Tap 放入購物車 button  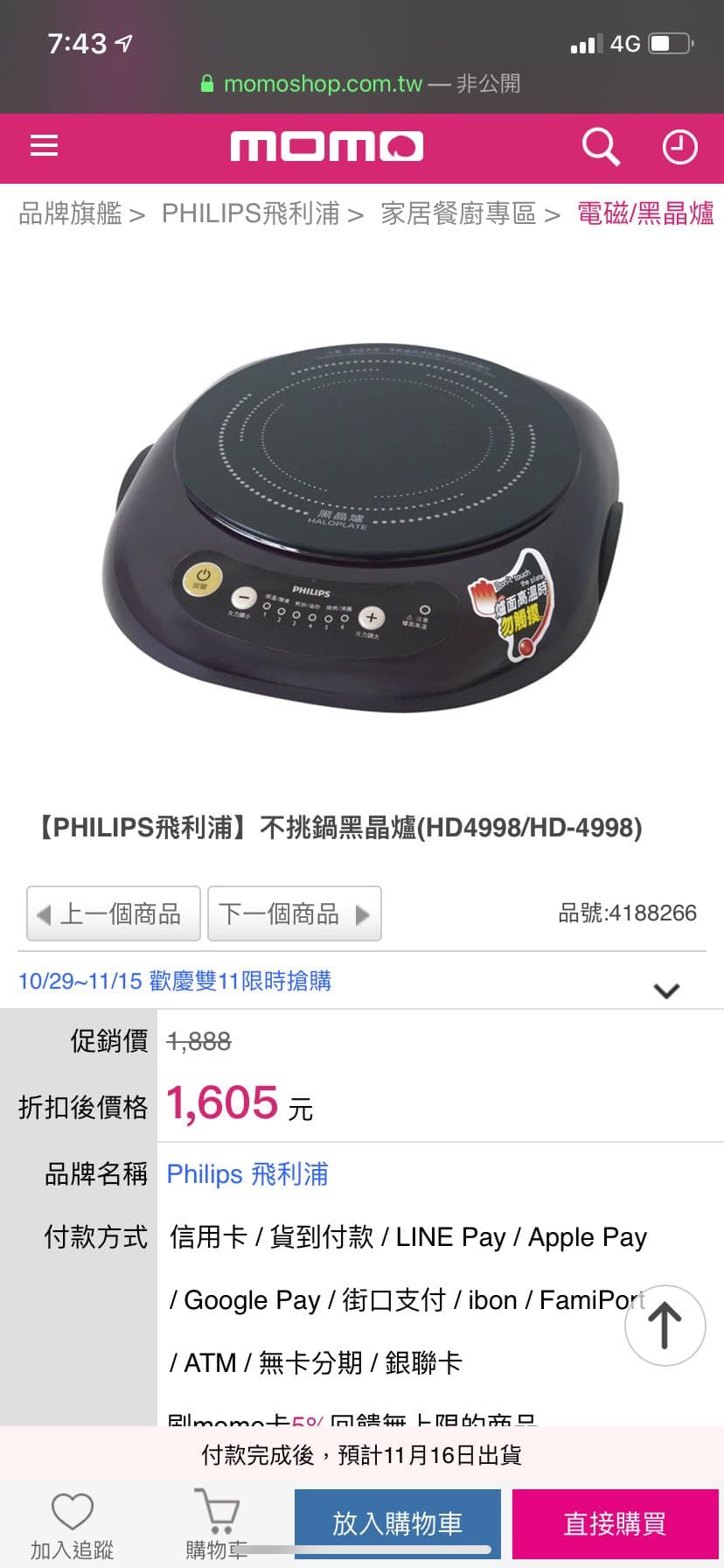pyautogui.click(x=398, y=1523)
